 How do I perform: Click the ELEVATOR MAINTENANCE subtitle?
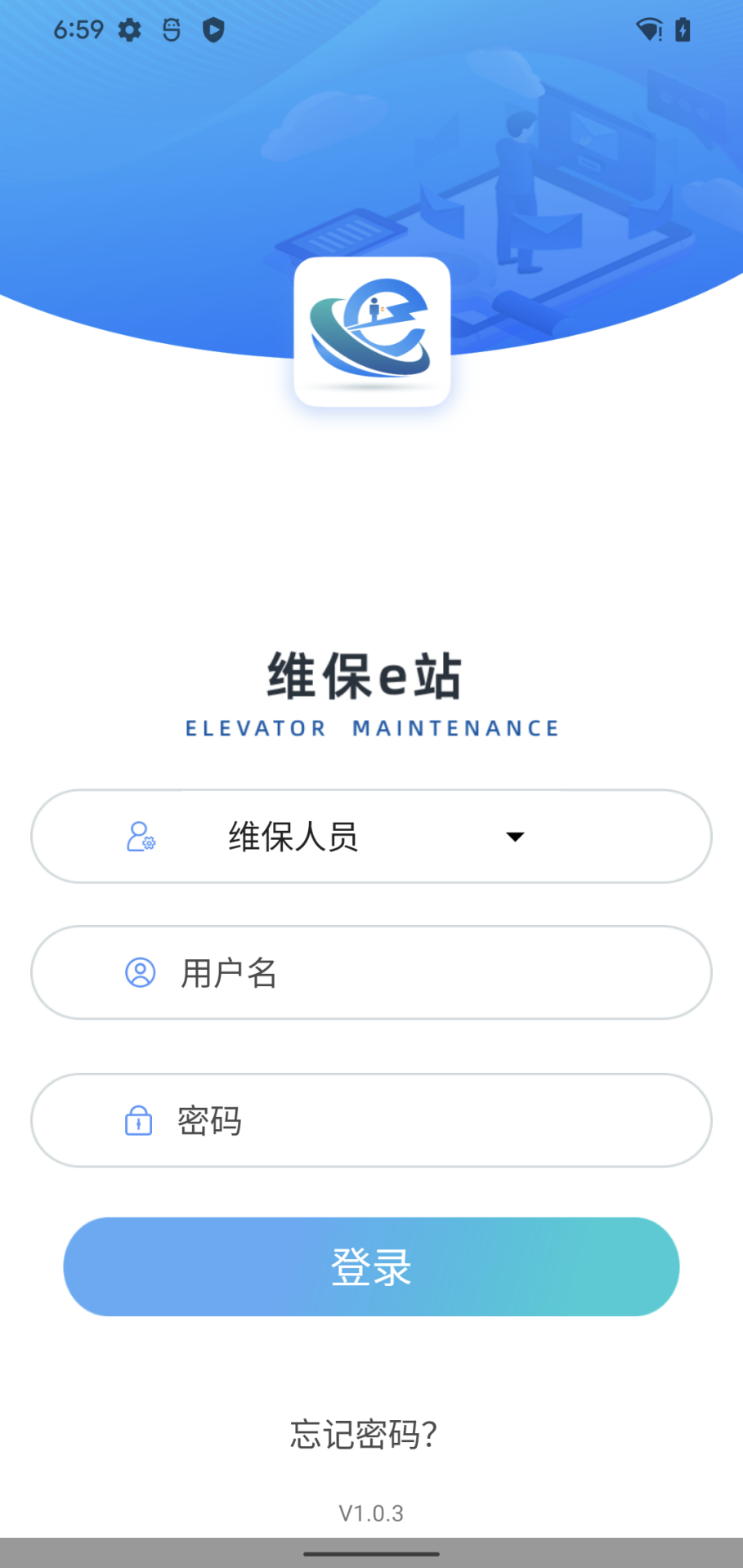(x=370, y=727)
